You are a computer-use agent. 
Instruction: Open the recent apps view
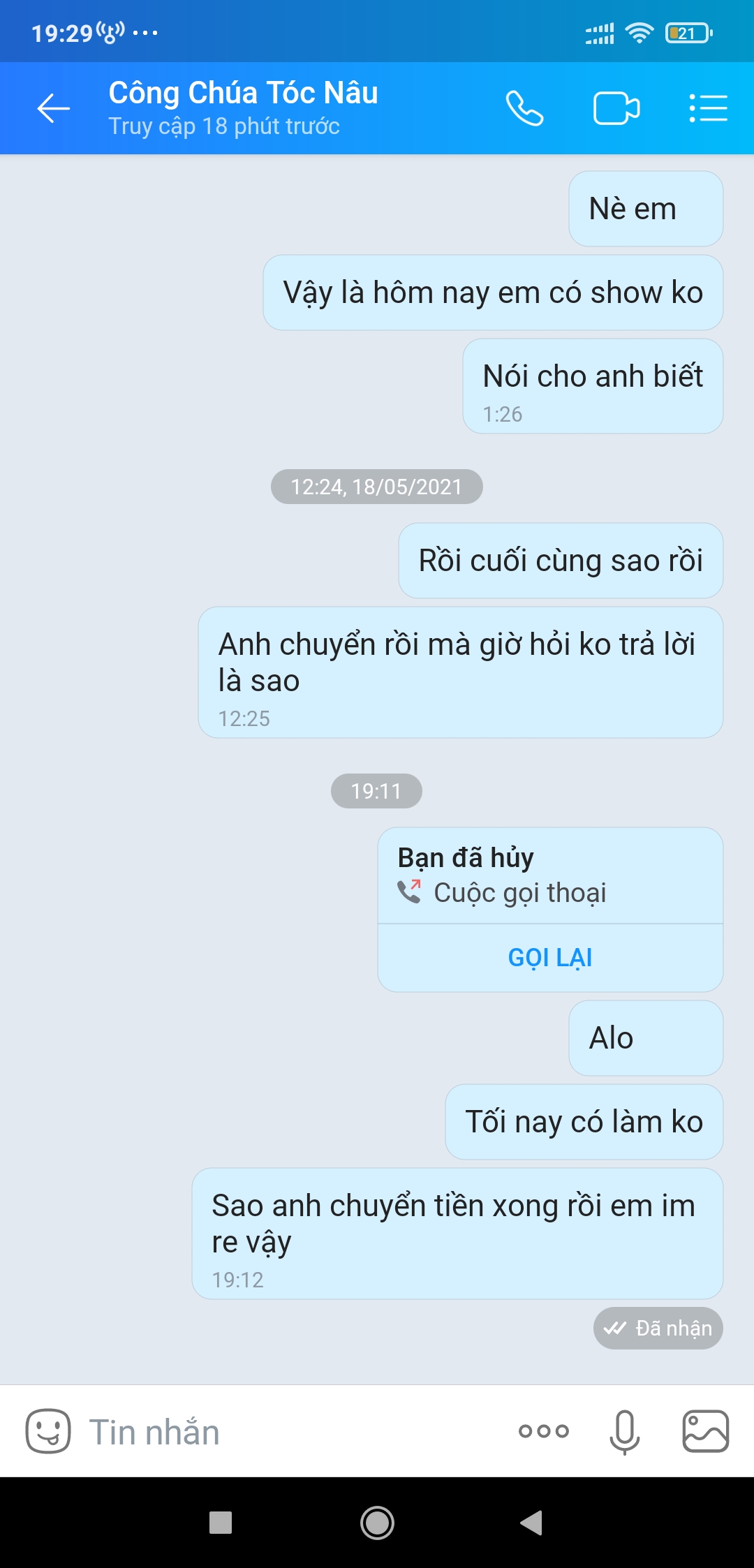[221, 1523]
